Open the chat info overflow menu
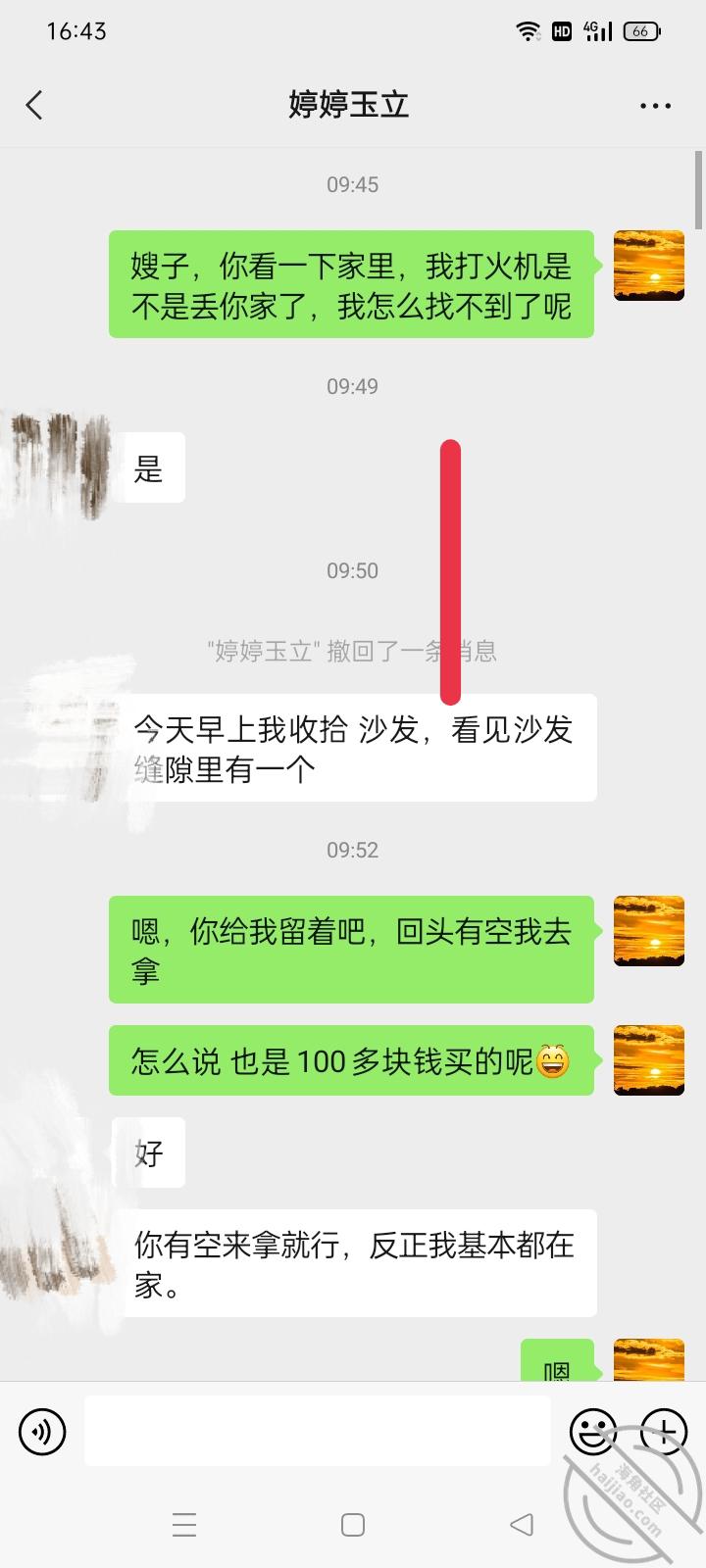 point(655,106)
